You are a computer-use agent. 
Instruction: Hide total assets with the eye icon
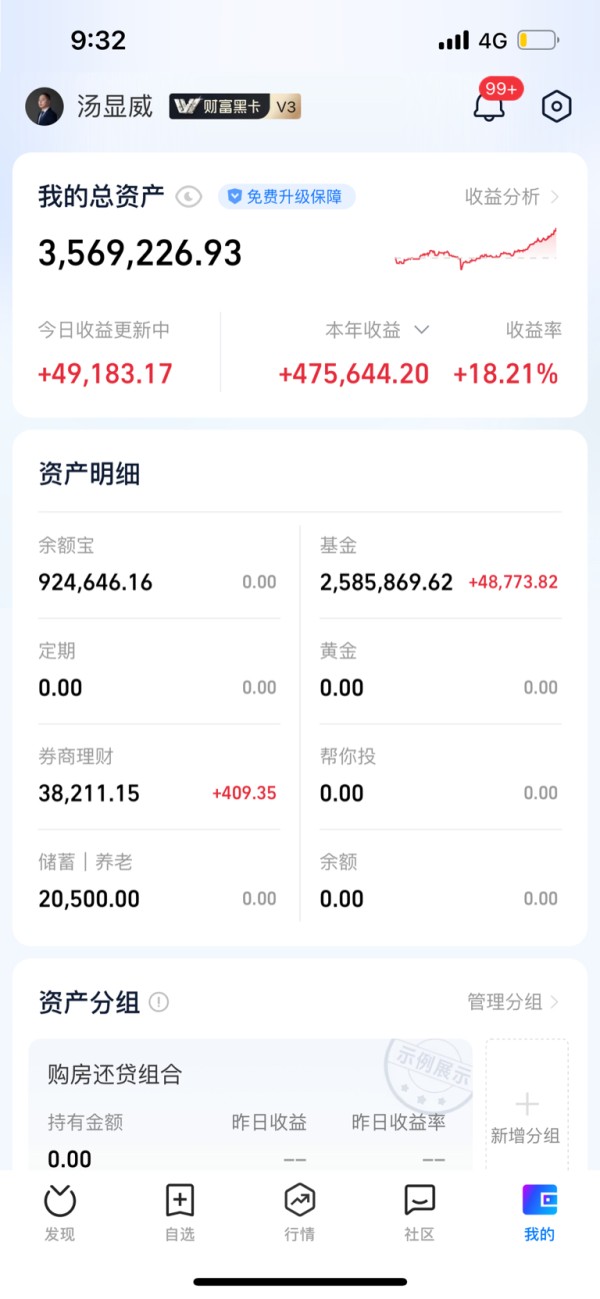[188, 197]
